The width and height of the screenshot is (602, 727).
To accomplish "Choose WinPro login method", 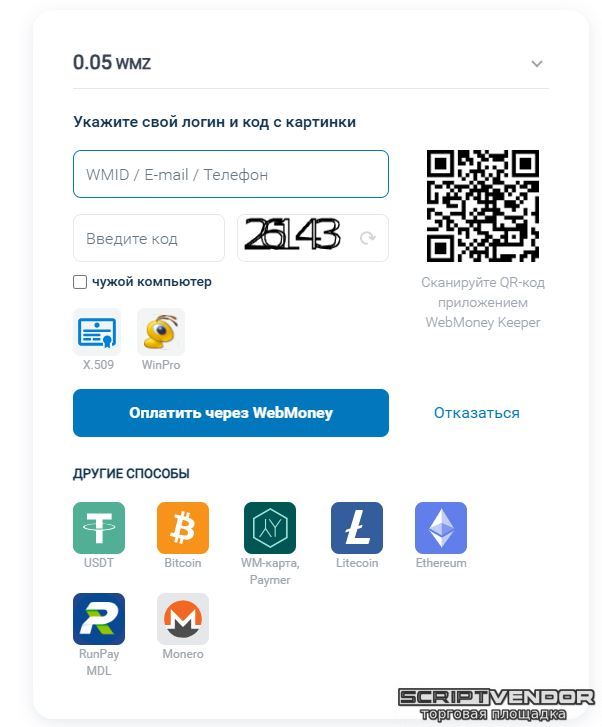I will coord(161,333).
